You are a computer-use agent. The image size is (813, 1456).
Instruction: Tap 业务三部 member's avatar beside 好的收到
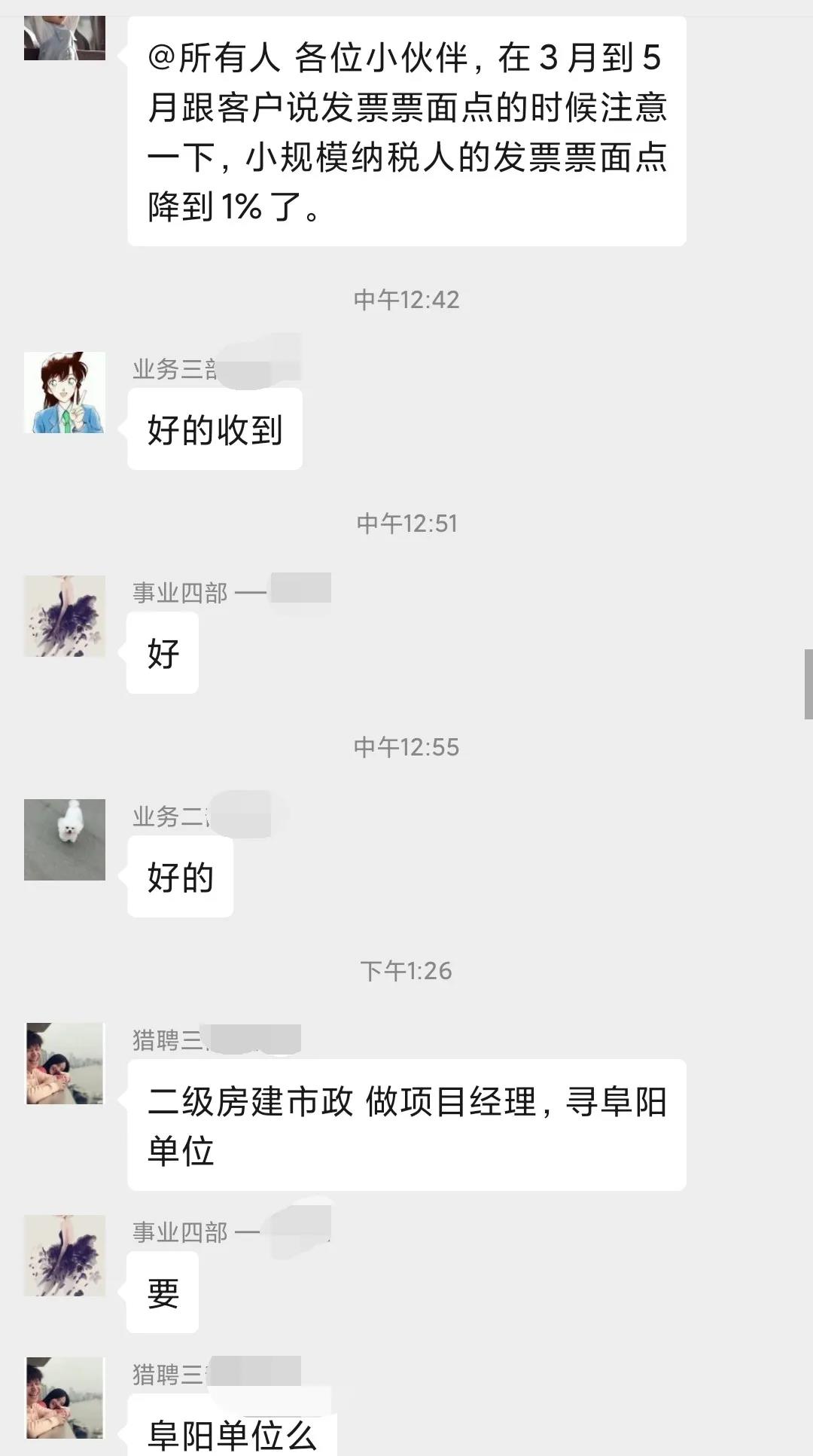pyautogui.click(x=65, y=392)
